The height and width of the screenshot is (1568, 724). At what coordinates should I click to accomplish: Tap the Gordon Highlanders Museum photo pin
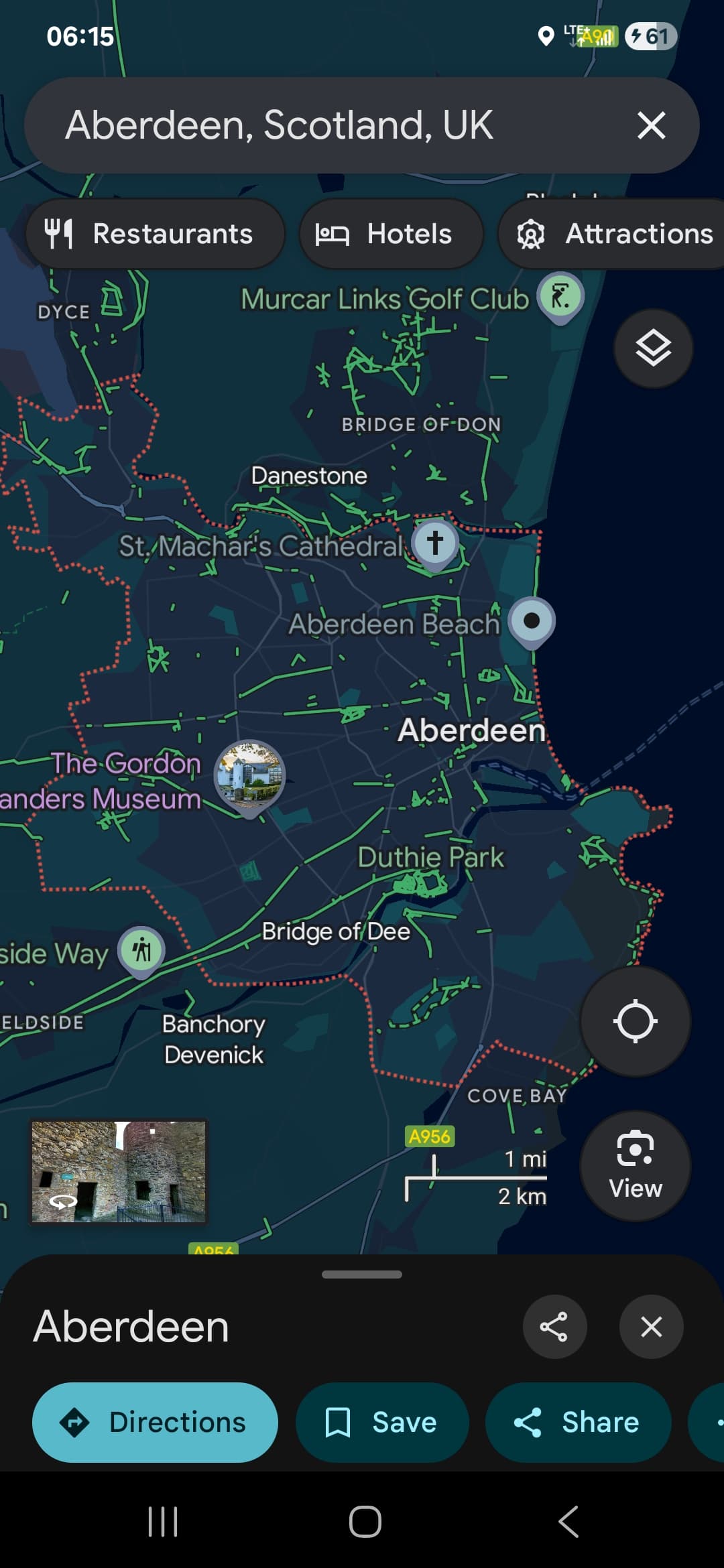[249, 777]
